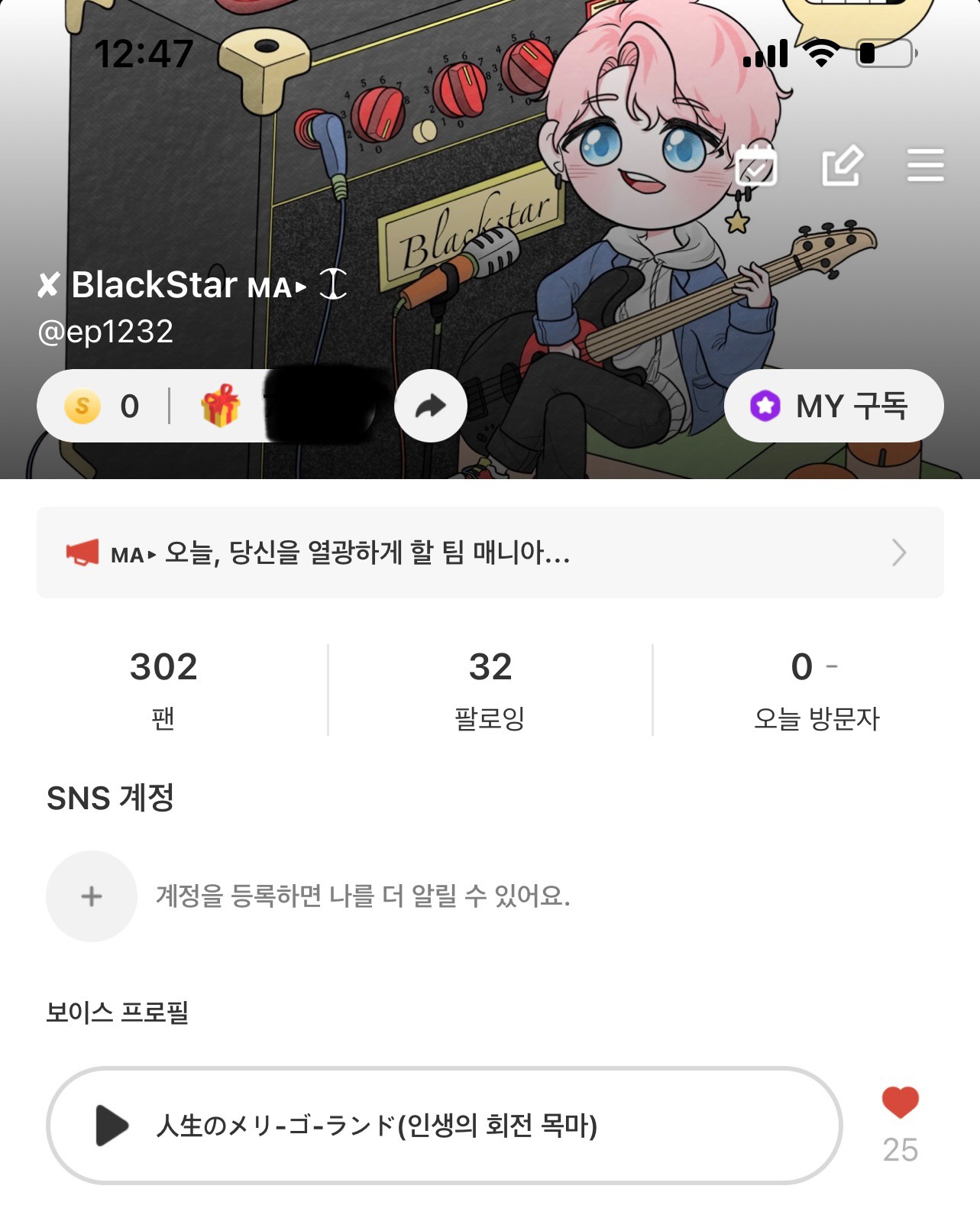View the coin and gift balance
Viewport: 980px width, 1228px height.
(x=153, y=406)
